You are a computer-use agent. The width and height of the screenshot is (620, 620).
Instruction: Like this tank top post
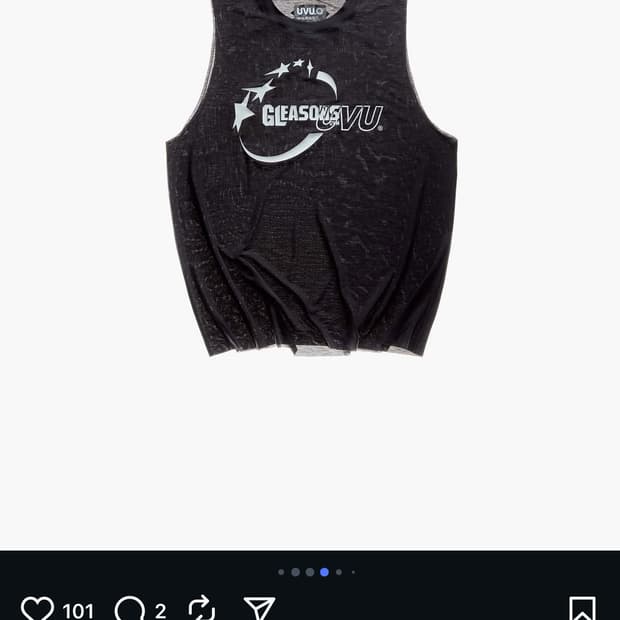pyautogui.click(x=37, y=608)
